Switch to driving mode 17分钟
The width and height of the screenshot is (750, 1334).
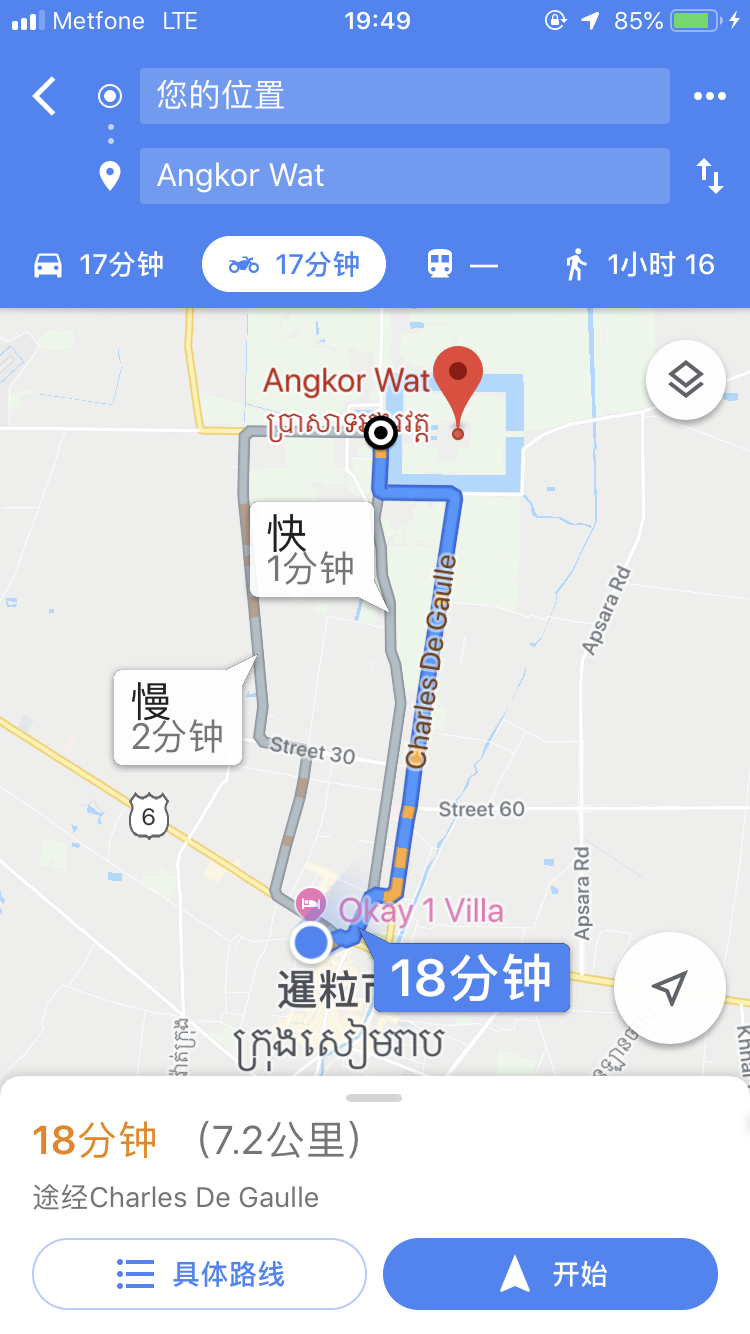click(98, 265)
